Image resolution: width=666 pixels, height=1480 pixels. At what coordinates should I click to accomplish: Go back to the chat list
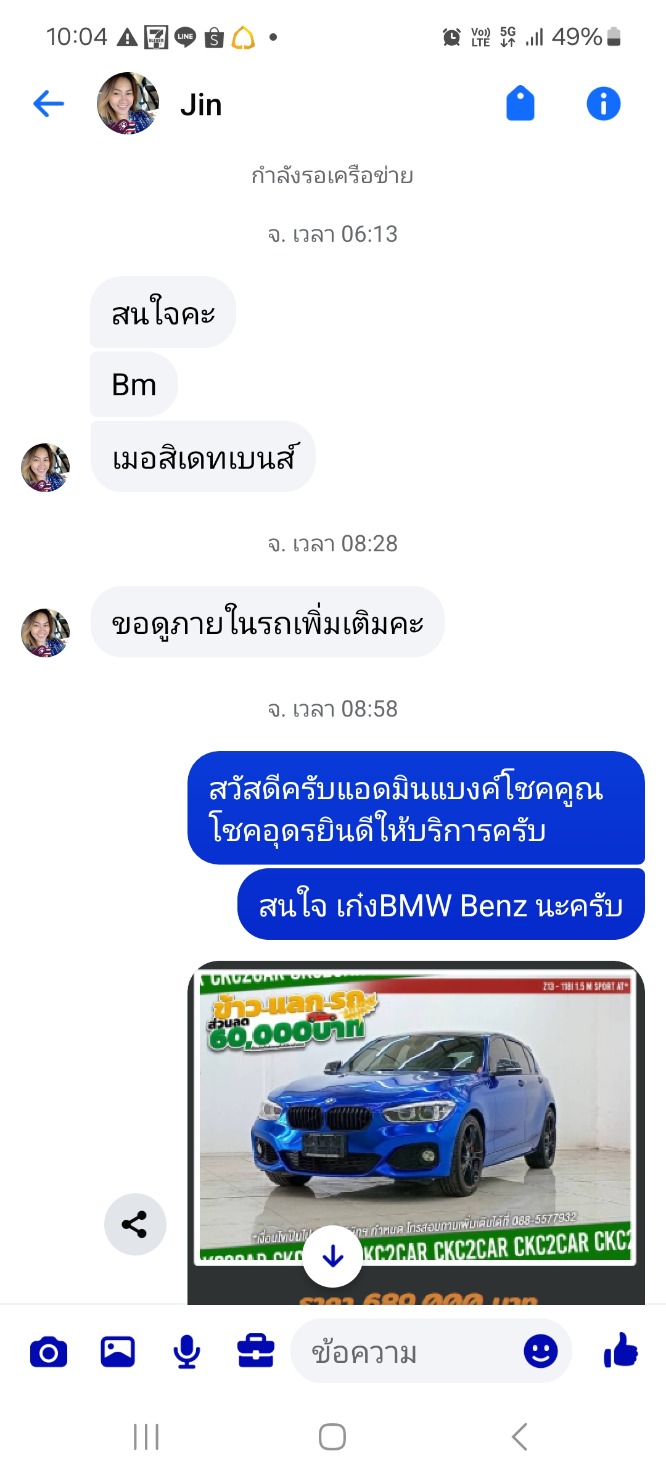[48, 104]
